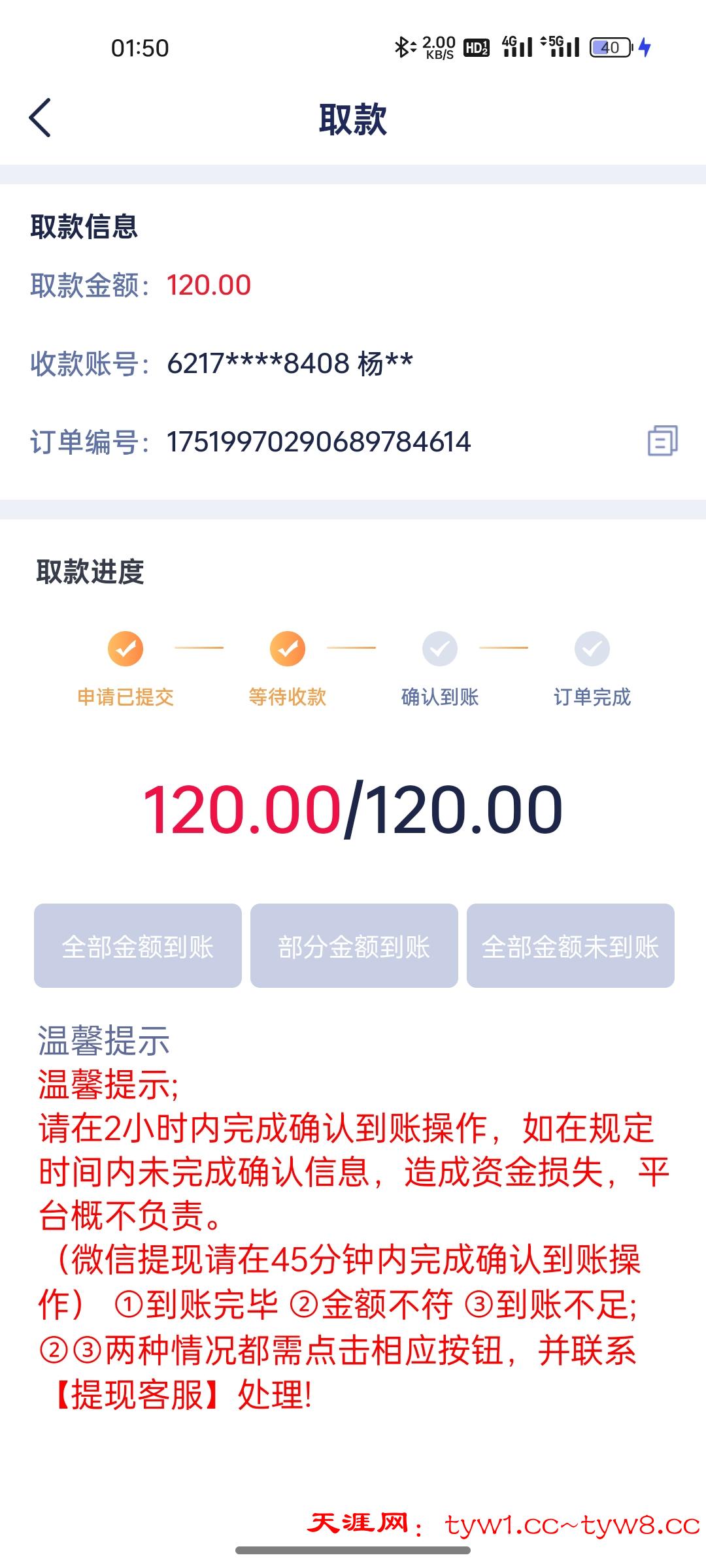This screenshot has width=706, height=1568.
Task: Copy the order number
Action: tap(662, 441)
